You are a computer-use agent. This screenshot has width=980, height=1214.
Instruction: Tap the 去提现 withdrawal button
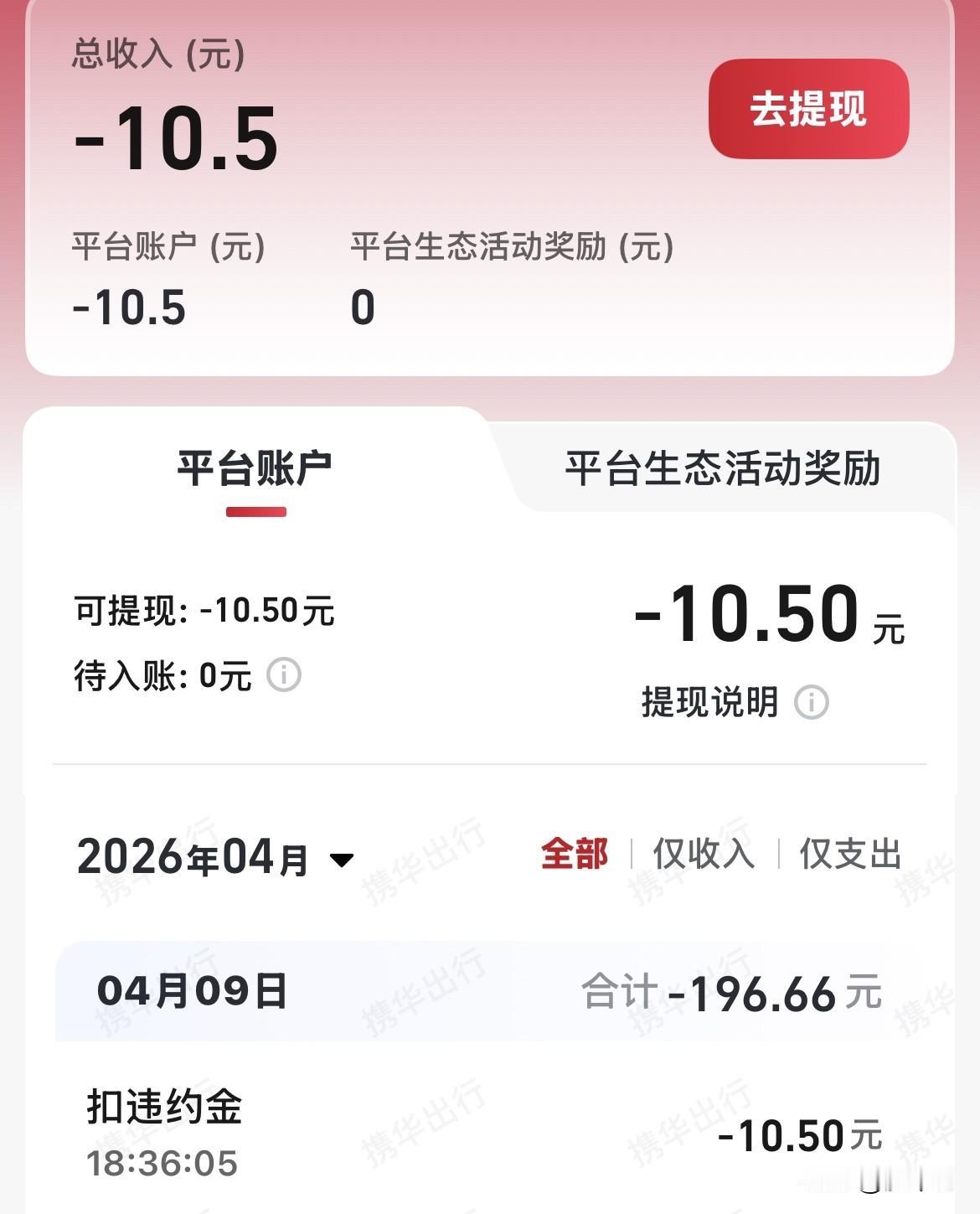tap(809, 111)
